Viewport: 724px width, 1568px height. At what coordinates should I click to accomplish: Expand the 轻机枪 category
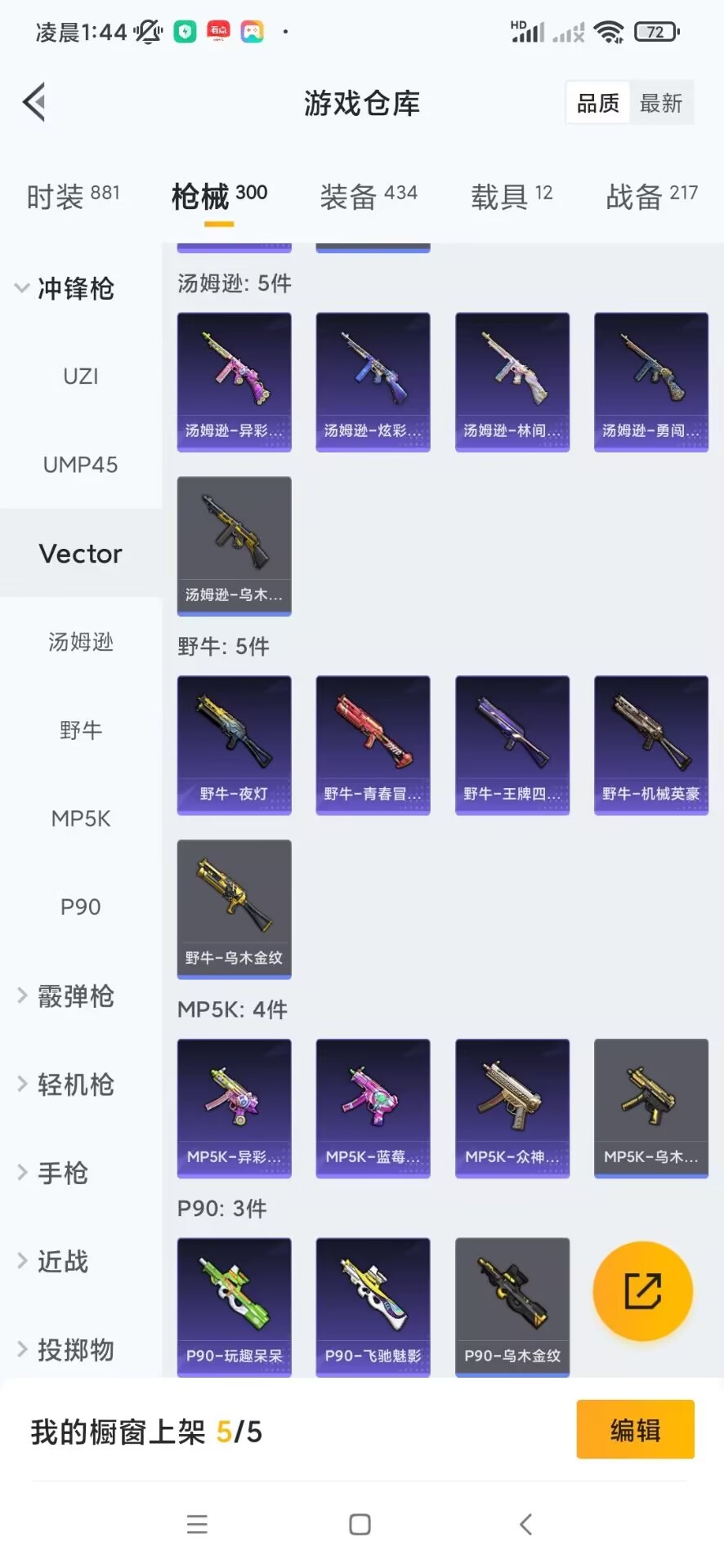click(x=66, y=1085)
